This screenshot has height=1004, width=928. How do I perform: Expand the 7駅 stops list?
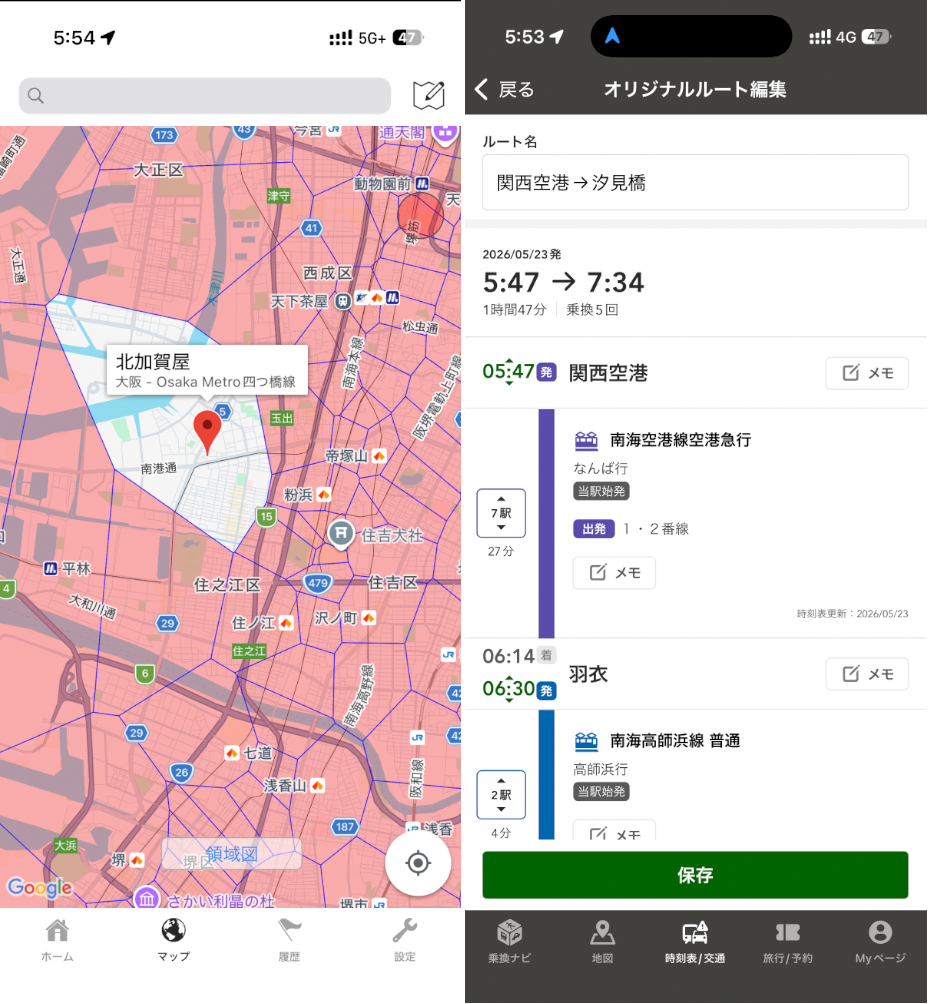[501, 513]
